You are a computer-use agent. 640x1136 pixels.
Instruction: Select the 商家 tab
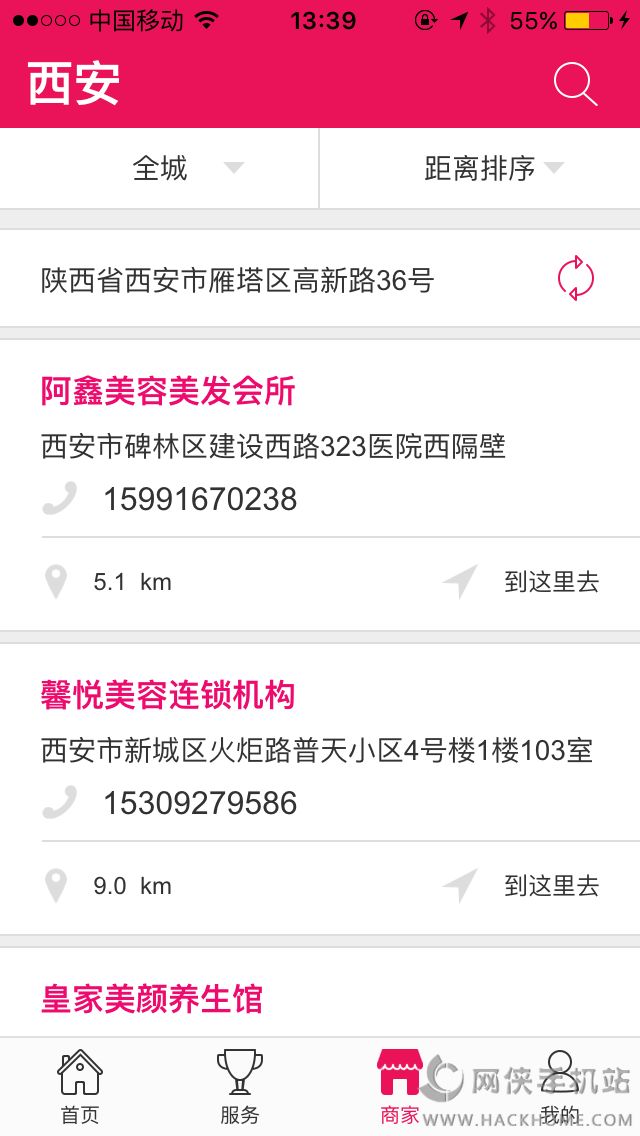(400, 1087)
